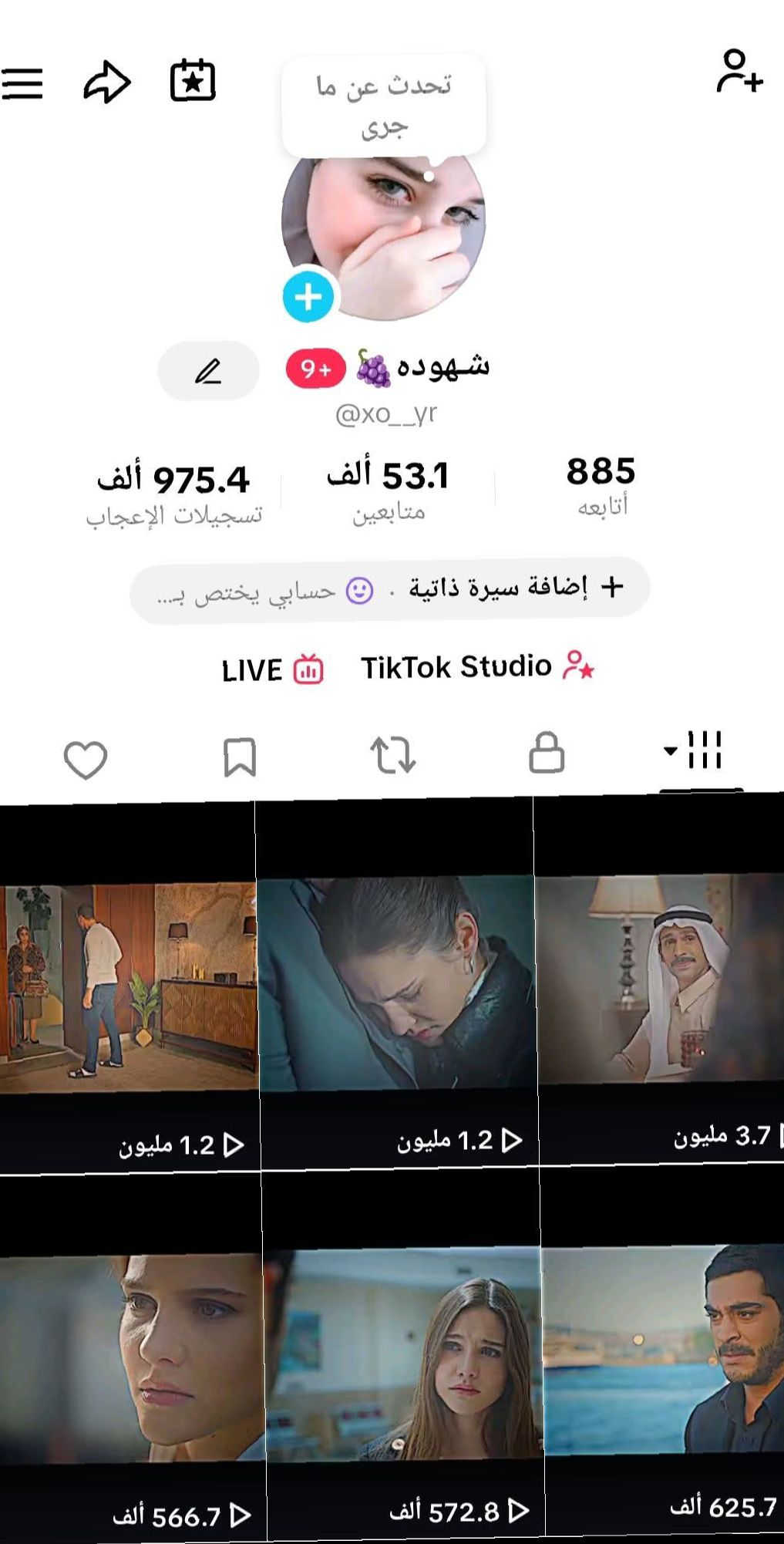The image size is (784, 1544).
Task: Share this profile
Action: point(107,82)
